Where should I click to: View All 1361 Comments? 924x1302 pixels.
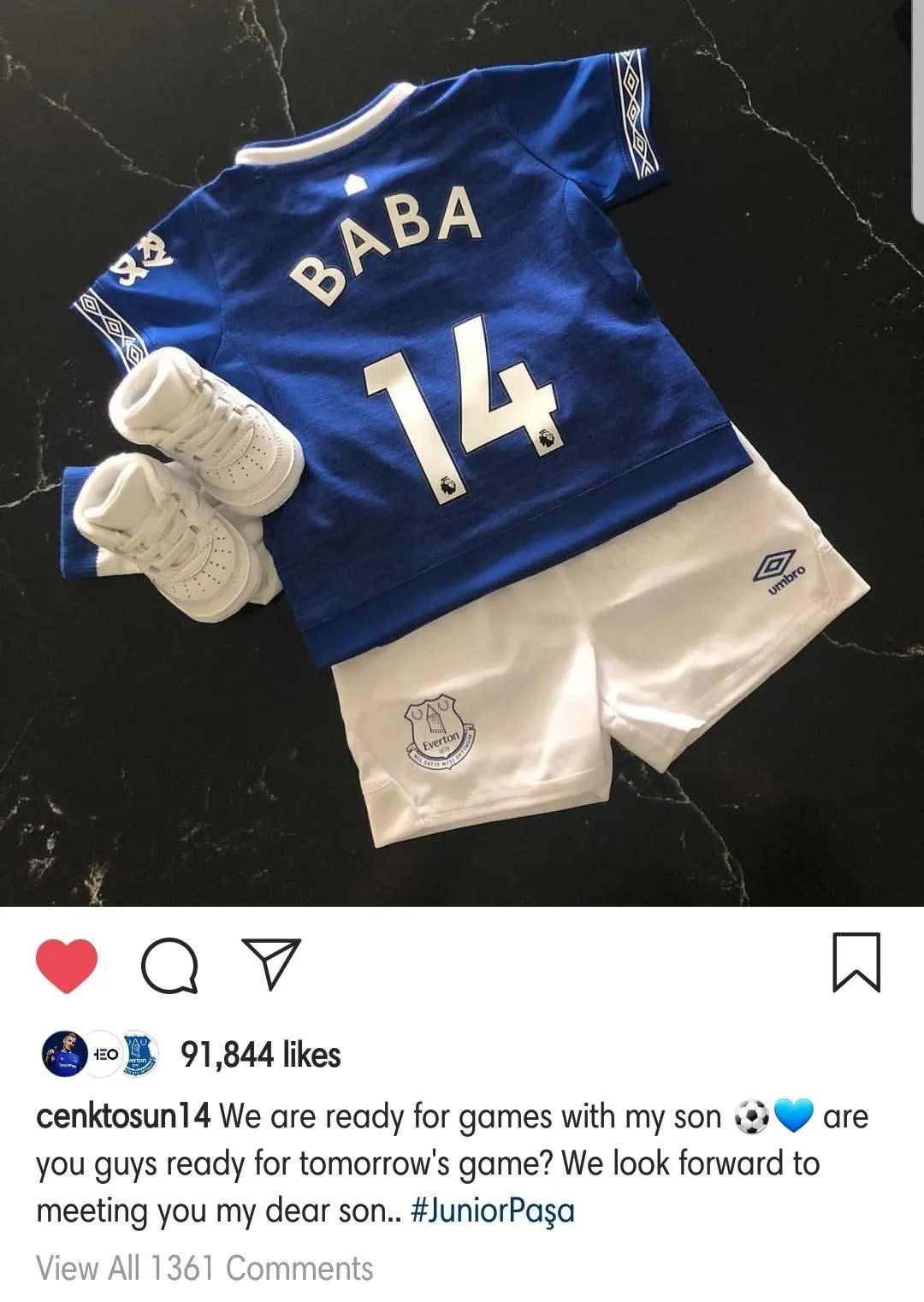point(204,1268)
